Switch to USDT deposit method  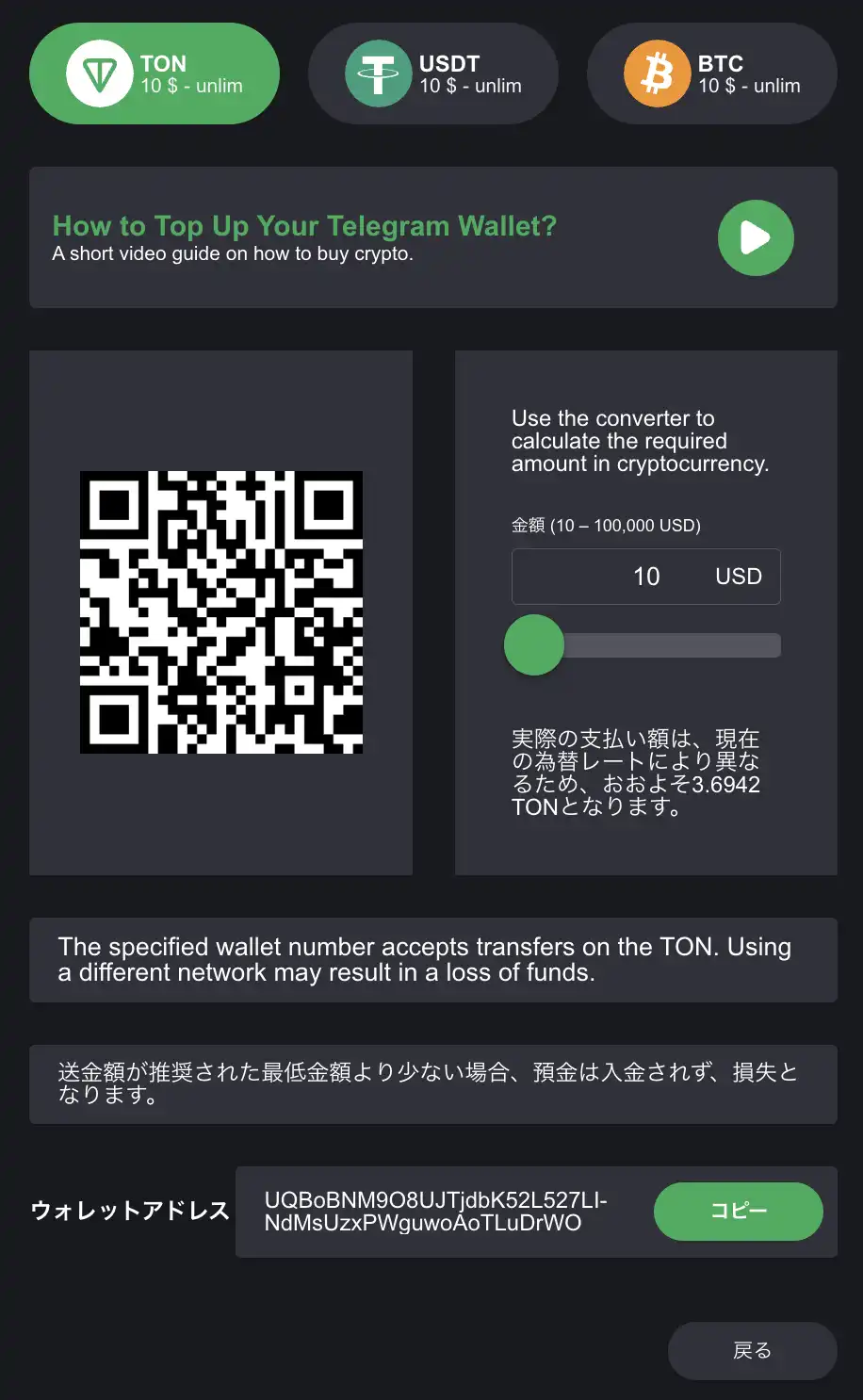click(433, 74)
